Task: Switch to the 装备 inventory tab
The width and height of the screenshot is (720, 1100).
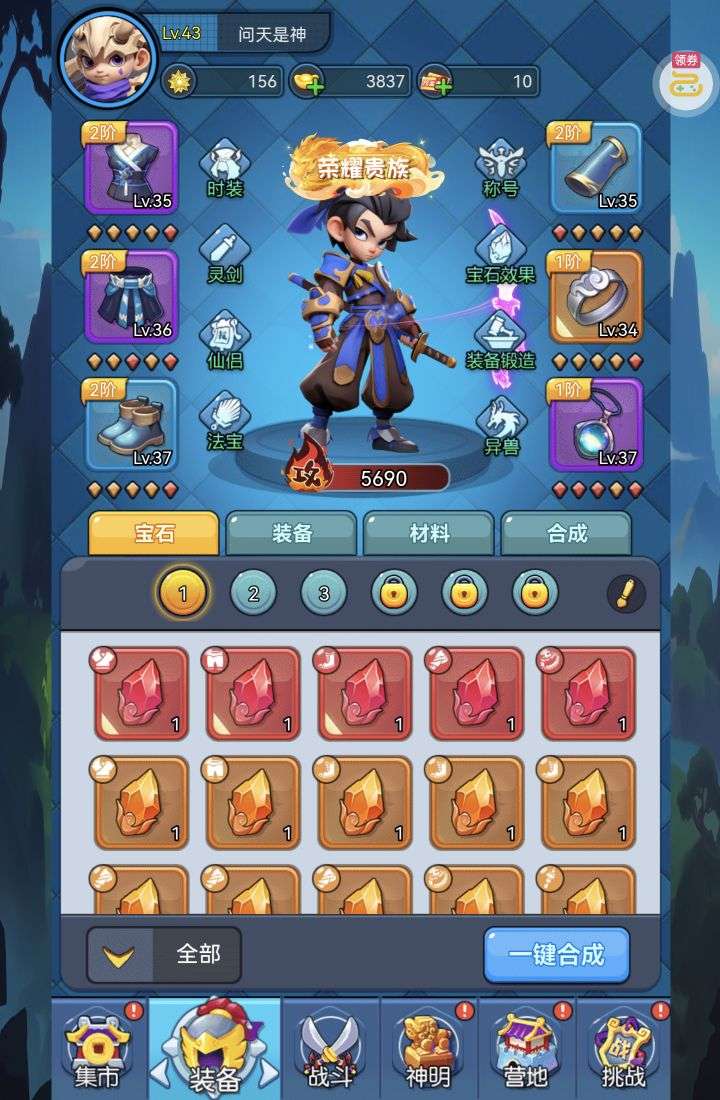Action: pyautogui.click(x=291, y=533)
